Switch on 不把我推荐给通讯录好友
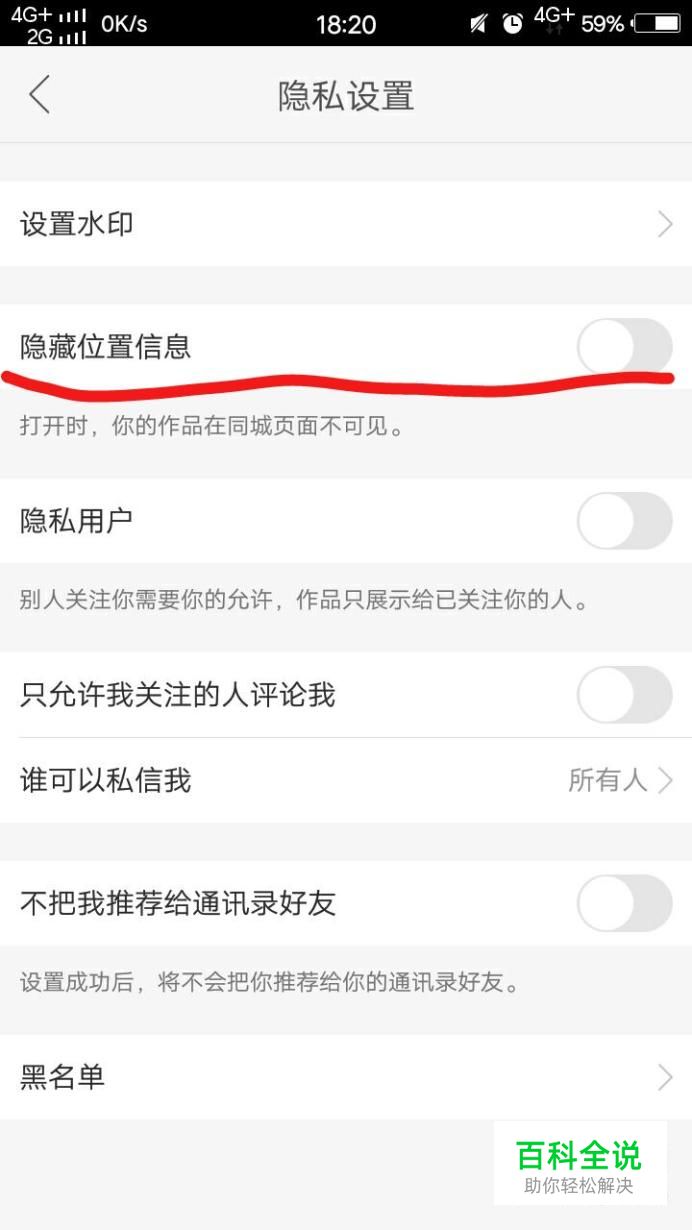The image size is (692, 1230). pyautogui.click(x=624, y=903)
